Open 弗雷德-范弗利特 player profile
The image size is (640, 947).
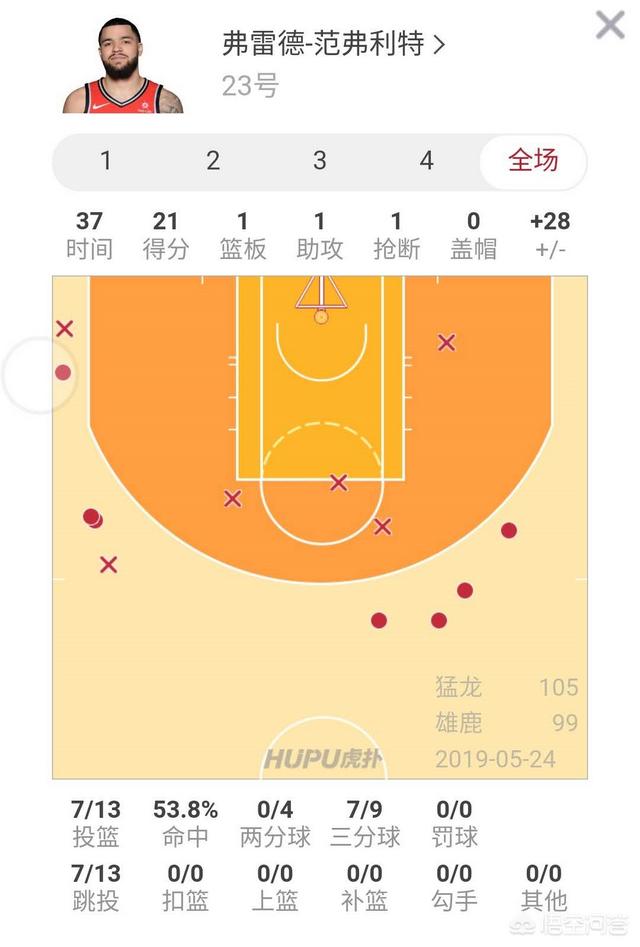point(333,45)
